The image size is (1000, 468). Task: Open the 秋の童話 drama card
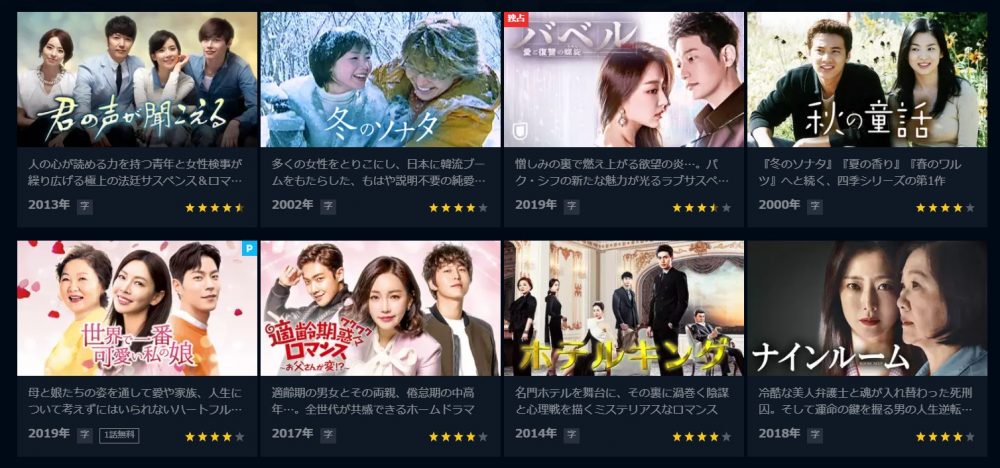click(867, 80)
